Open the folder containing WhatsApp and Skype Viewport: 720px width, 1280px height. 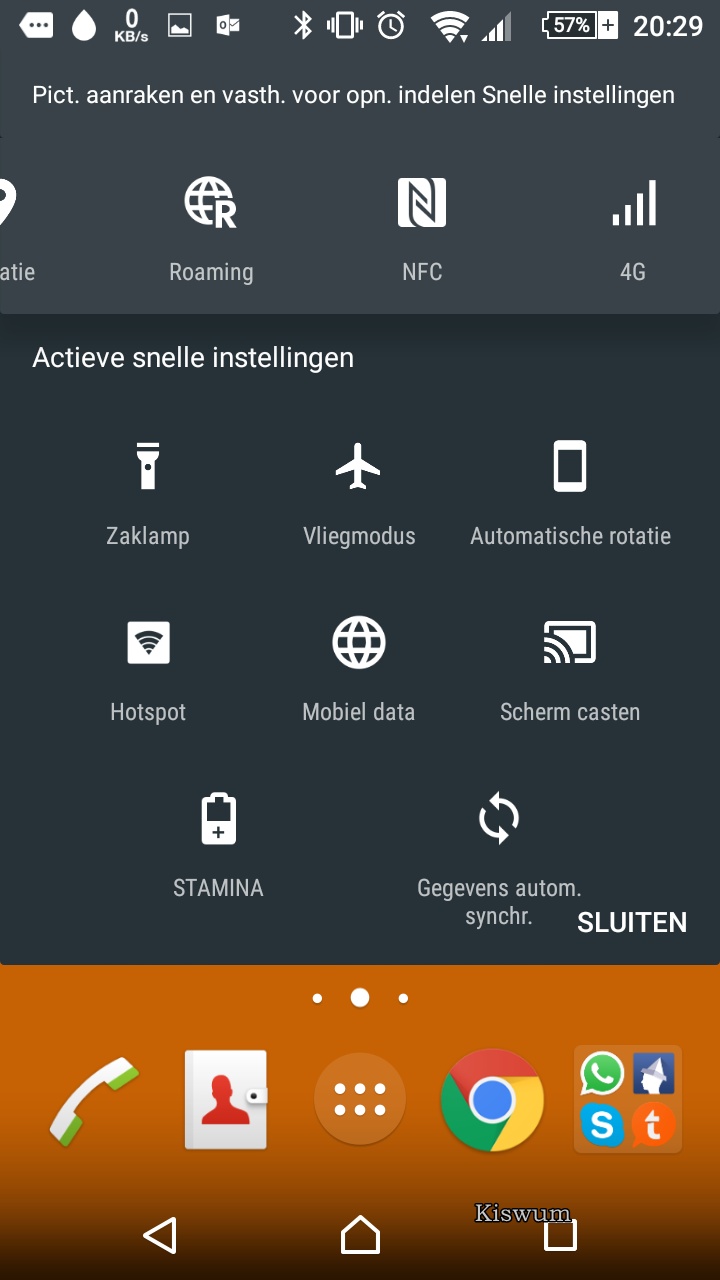click(627, 1099)
